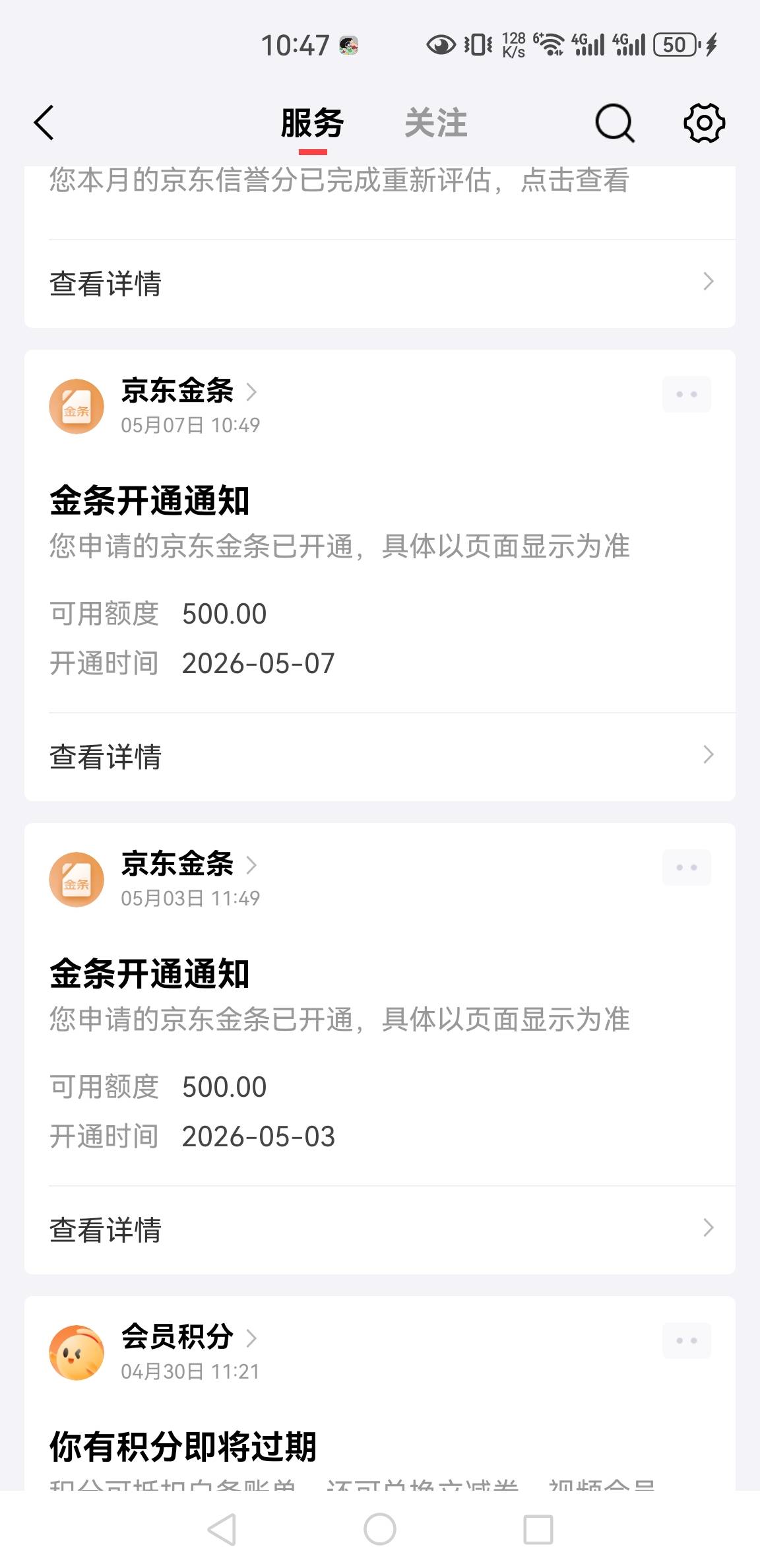Go back using the top-left arrow

point(44,123)
